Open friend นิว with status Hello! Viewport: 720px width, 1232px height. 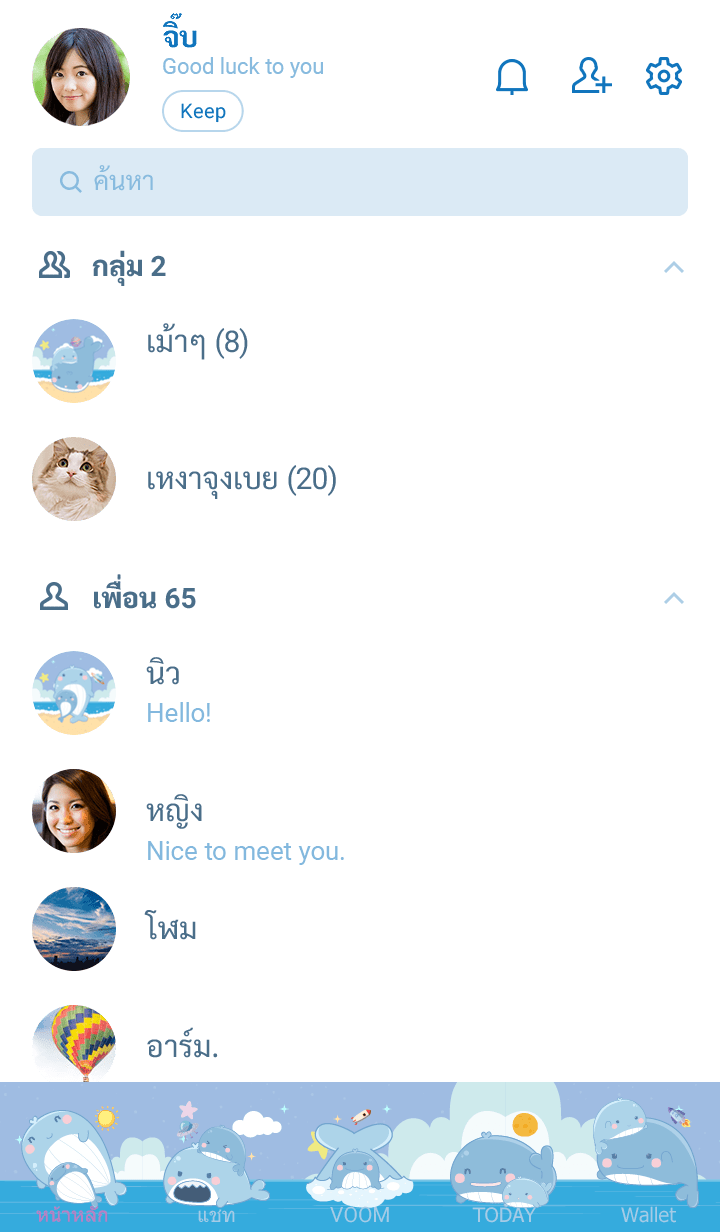click(x=178, y=691)
